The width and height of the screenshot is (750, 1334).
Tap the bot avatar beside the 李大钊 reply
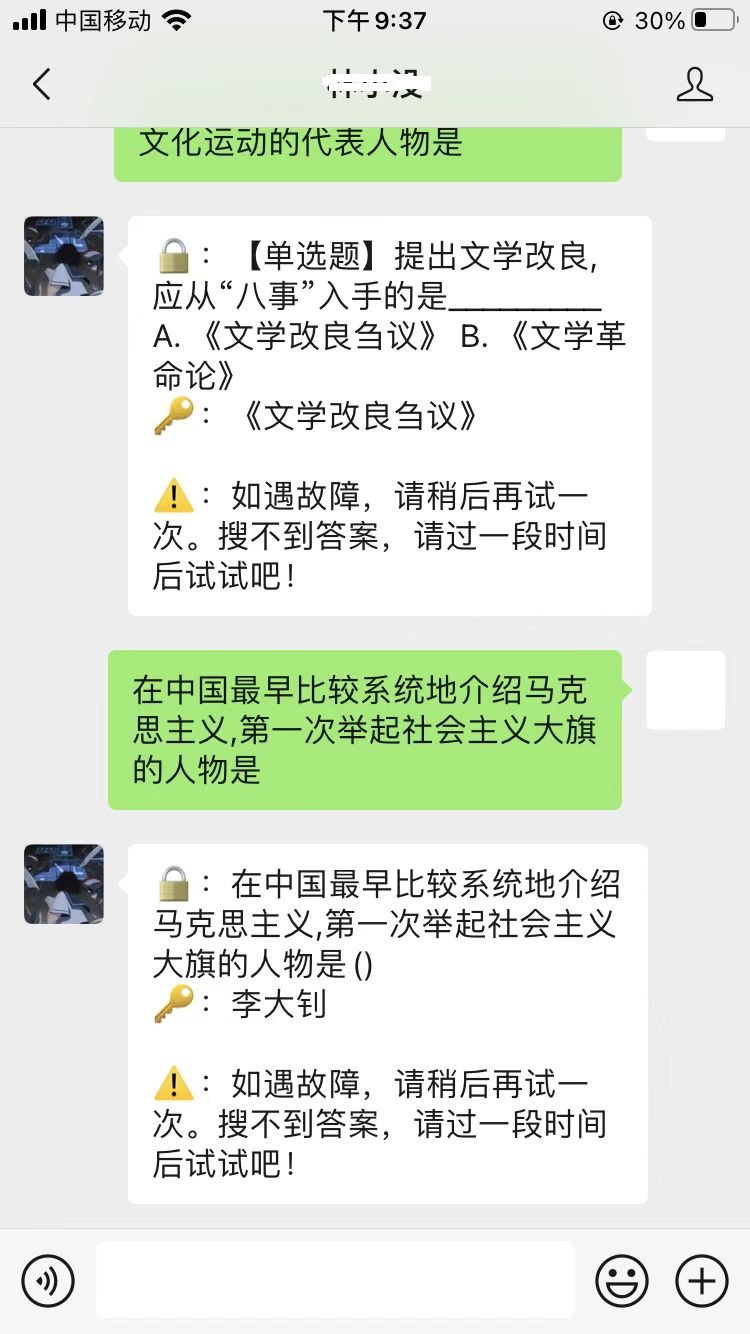[63, 884]
